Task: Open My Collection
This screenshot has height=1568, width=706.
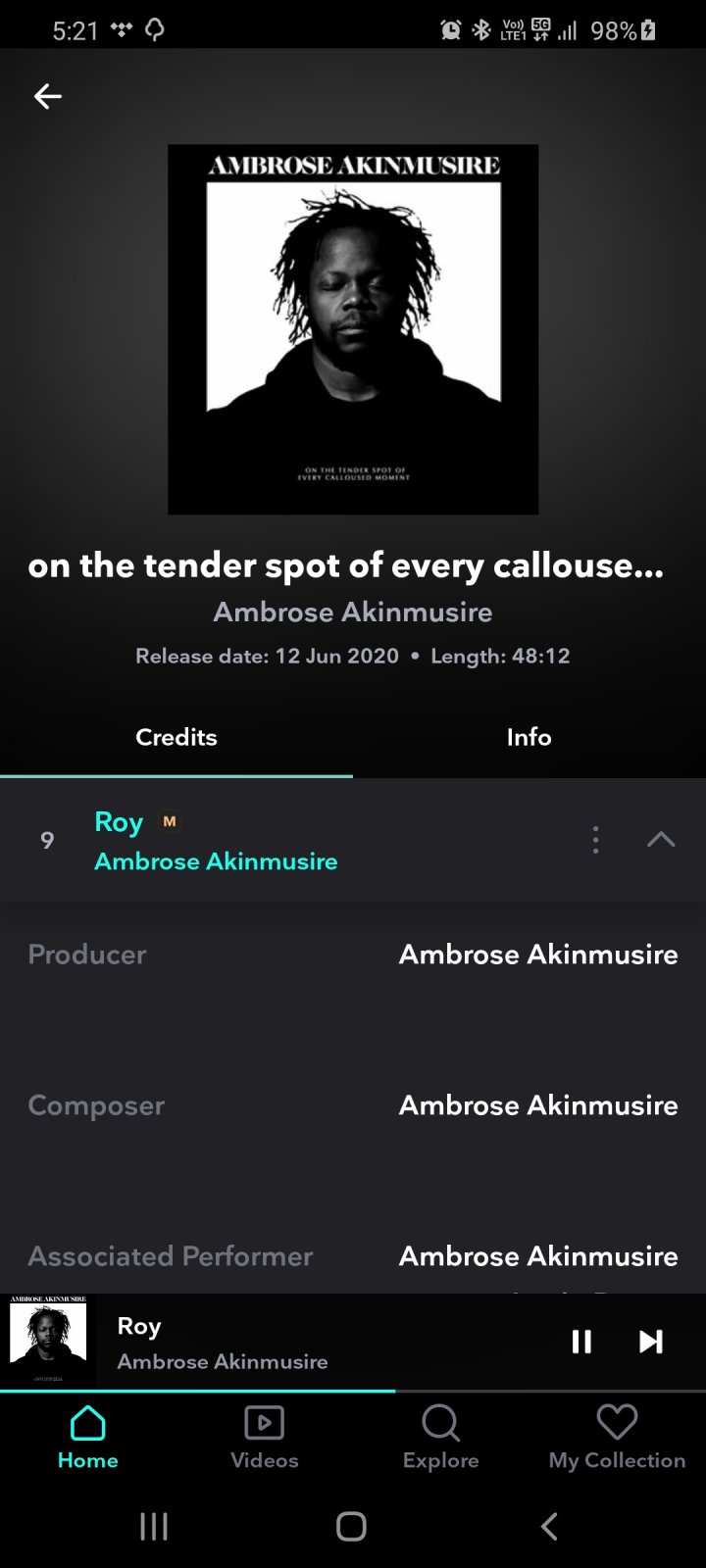Action: click(x=617, y=1438)
